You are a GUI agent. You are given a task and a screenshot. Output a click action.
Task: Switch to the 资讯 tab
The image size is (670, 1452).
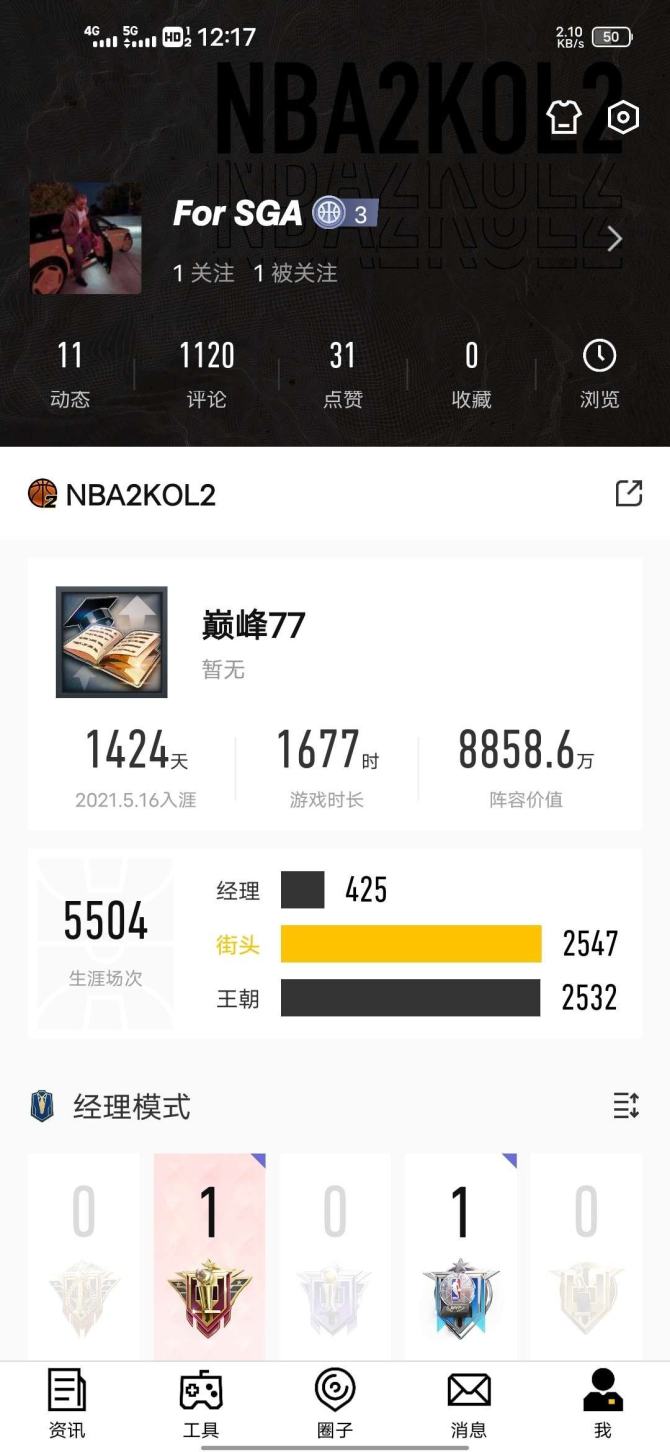coord(67,1404)
